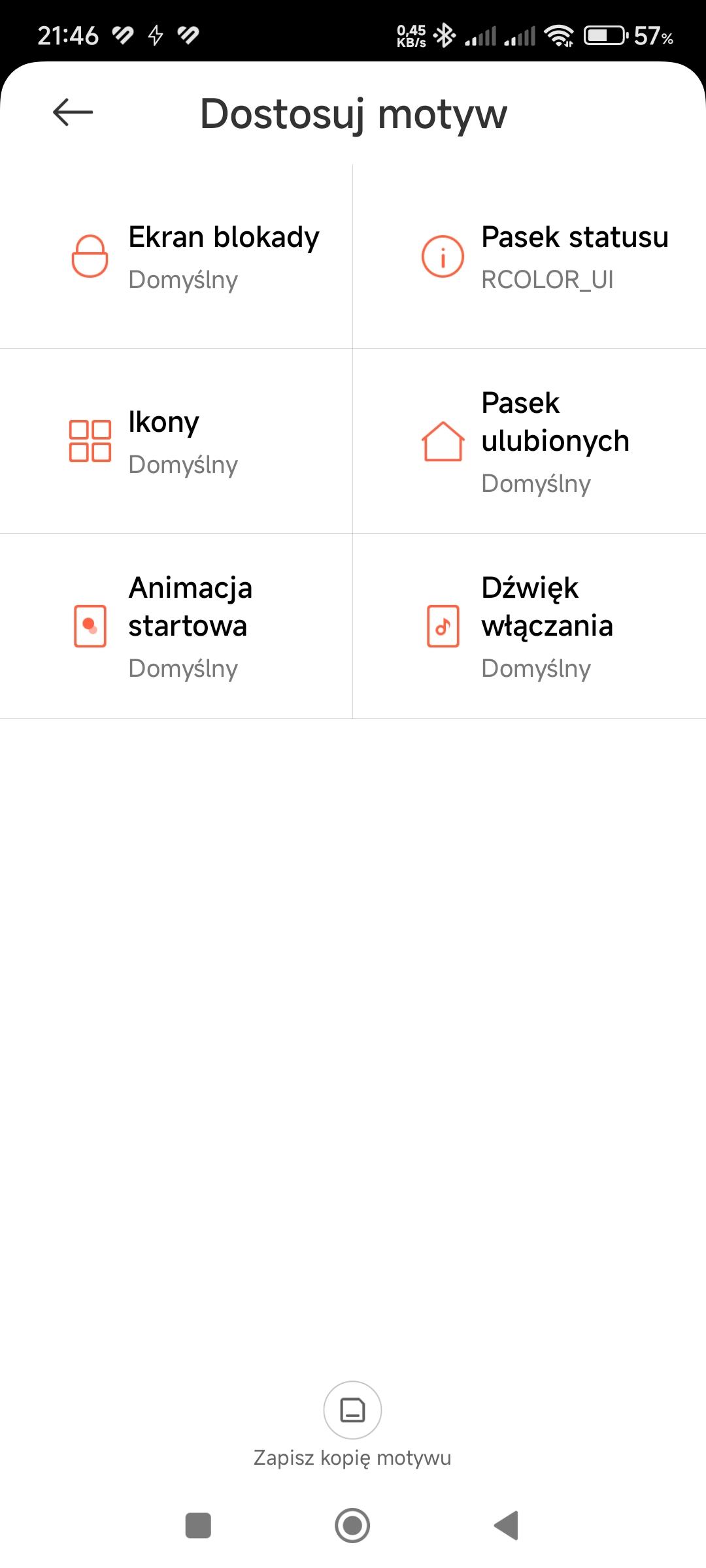Screen dimensions: 706x1568
Task: Choose Animacja startowa option
Action: tap(176, 626)
